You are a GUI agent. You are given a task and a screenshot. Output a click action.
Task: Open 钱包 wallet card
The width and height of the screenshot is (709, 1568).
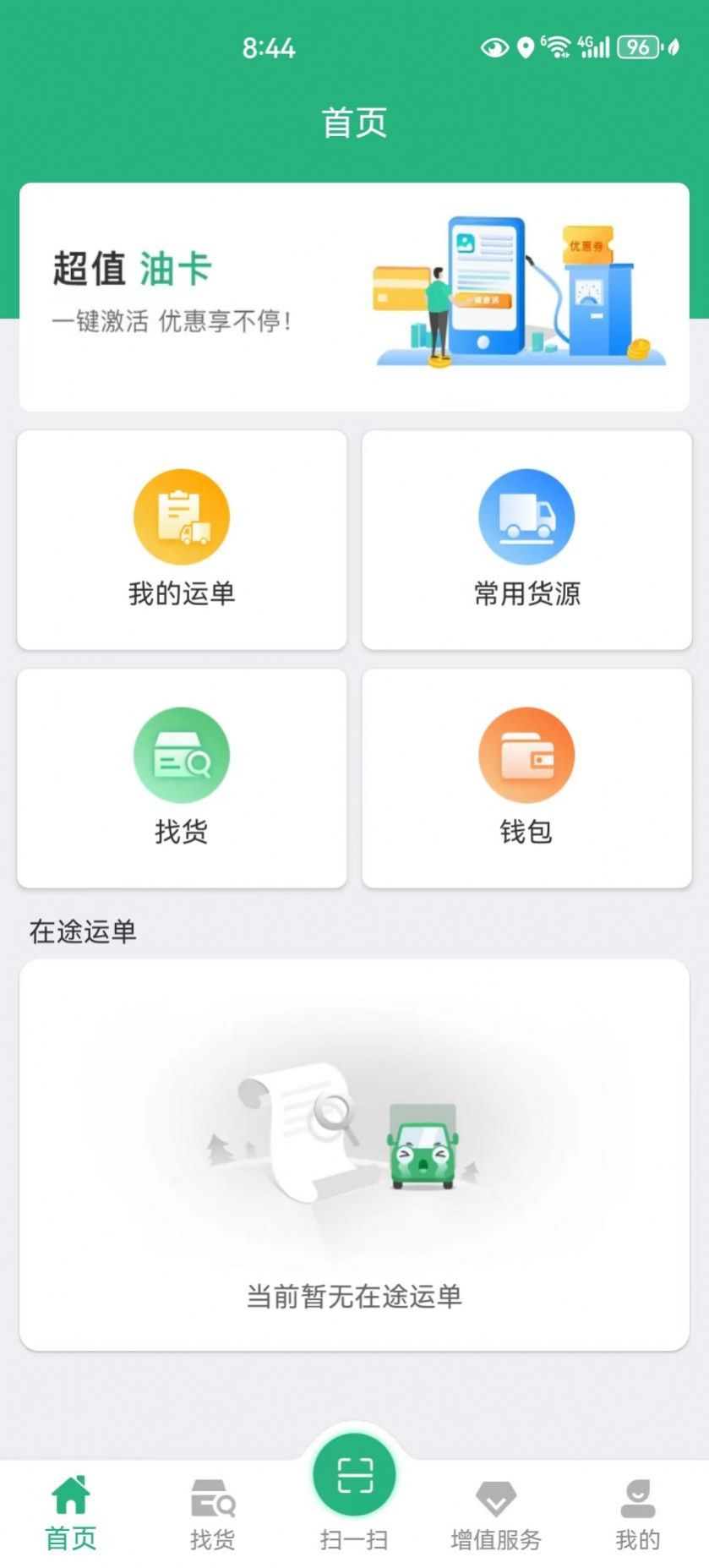pos(526,778)
